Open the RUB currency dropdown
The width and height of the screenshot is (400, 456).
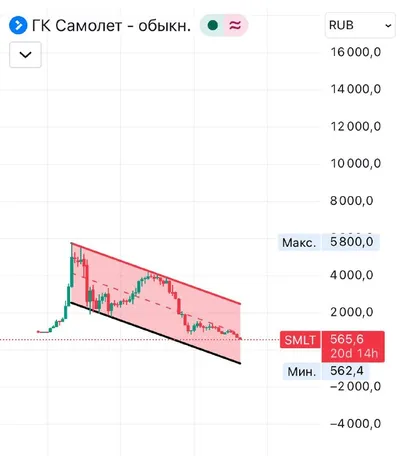360,25
